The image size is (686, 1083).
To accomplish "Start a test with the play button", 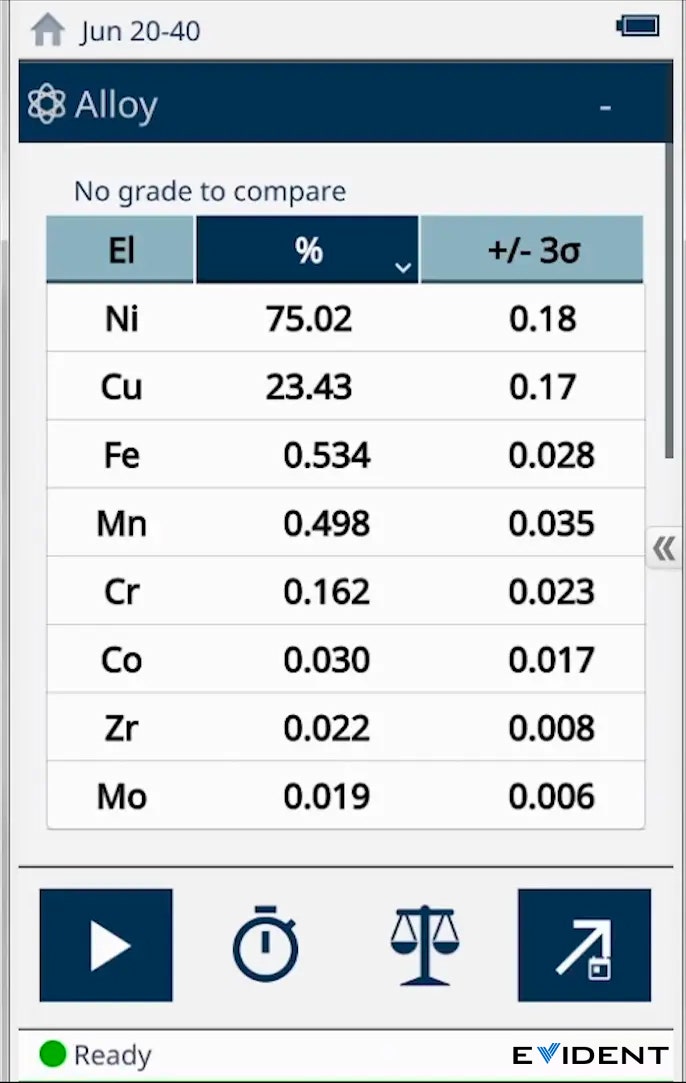I will 106,945.
